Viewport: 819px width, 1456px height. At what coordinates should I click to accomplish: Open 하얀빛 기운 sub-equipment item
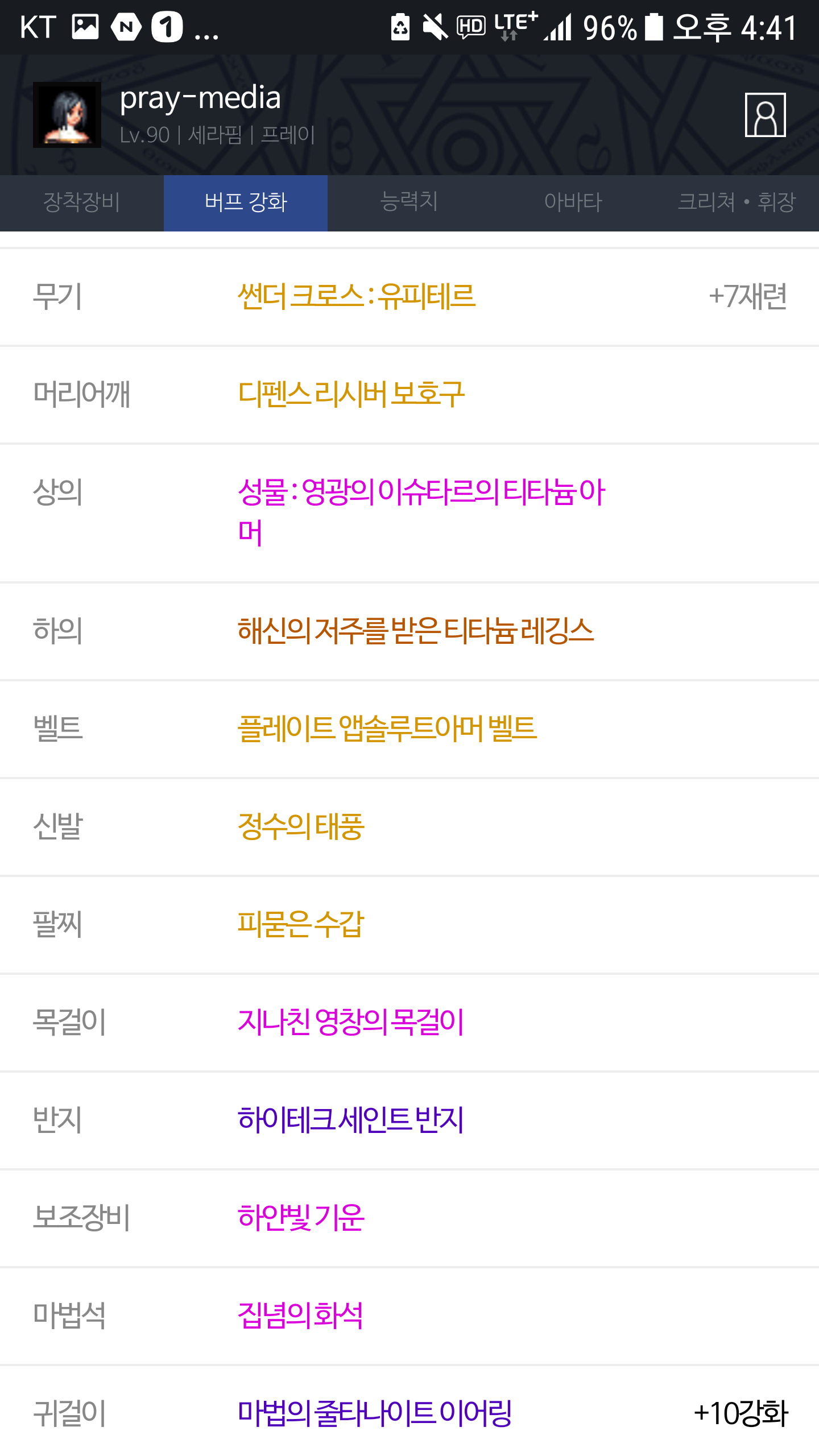pyautogui.click(x=300, y=1218)
